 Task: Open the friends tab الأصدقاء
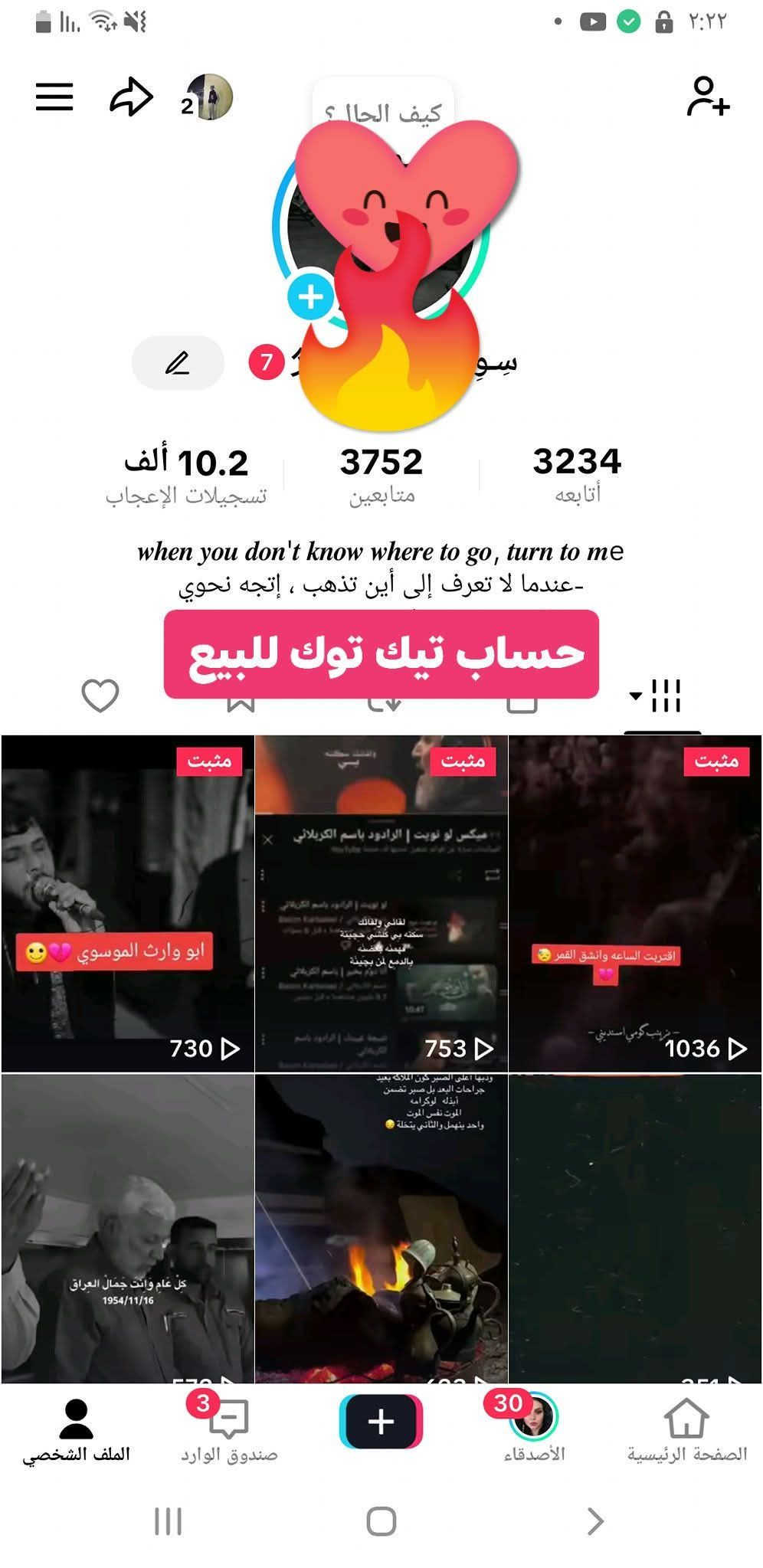pyautogui.click(x=534, y=1430)
